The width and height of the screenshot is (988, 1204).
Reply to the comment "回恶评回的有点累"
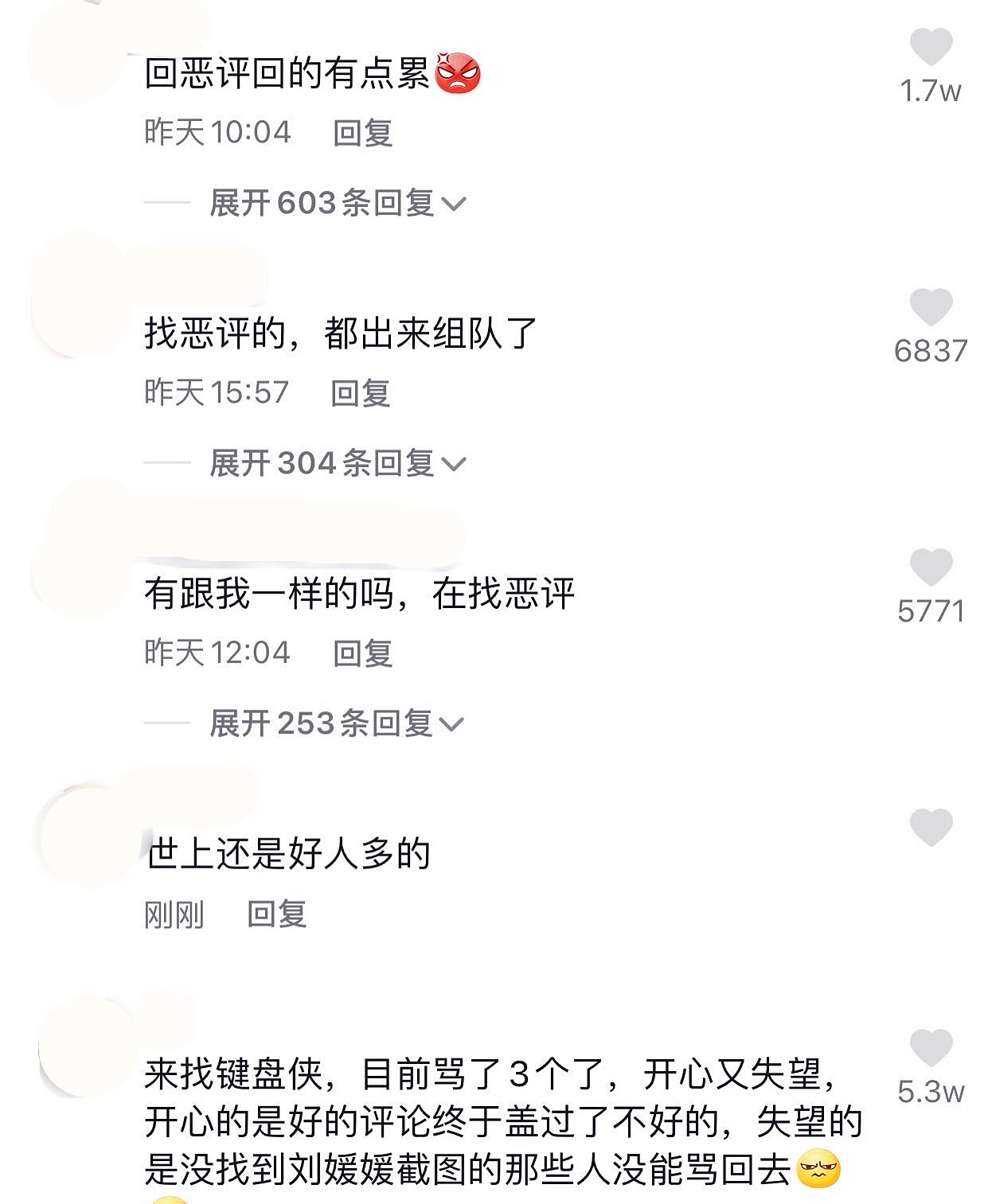click(362, 132)
